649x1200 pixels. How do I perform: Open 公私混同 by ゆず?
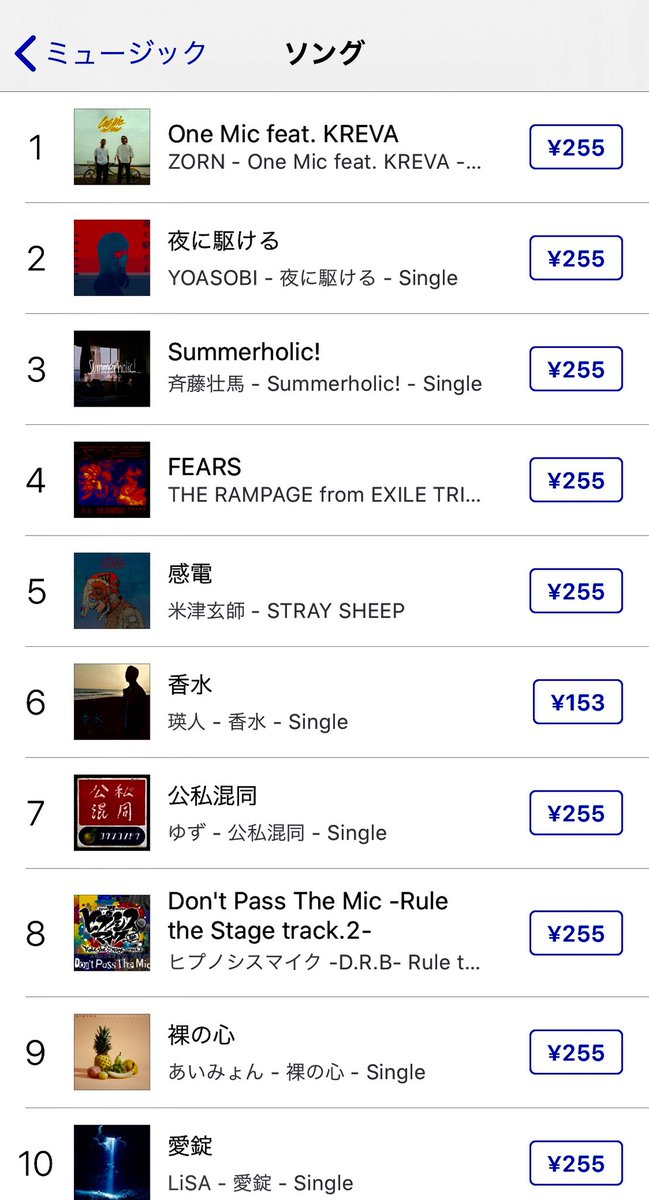(x=324, y=814)
